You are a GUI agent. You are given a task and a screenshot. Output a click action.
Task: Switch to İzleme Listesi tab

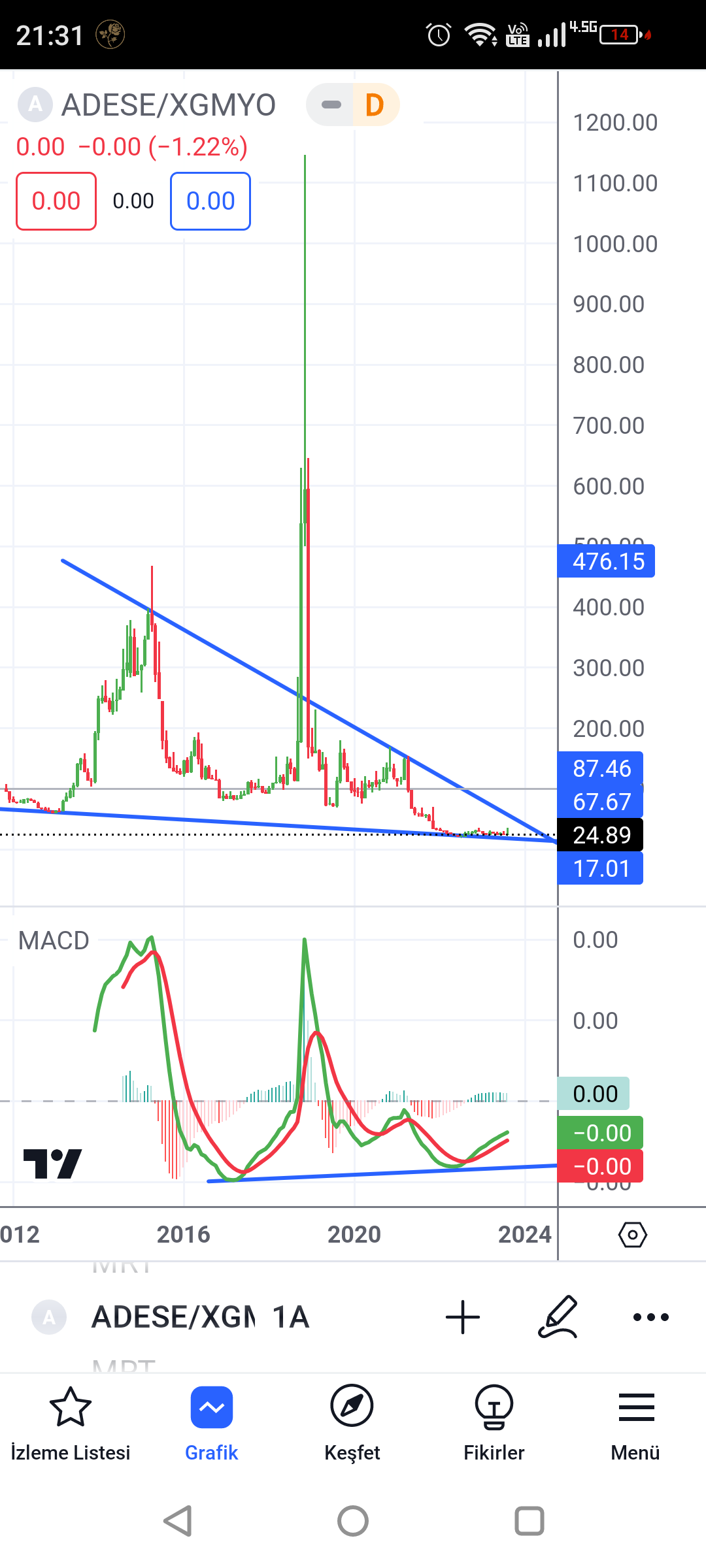point(71,1424)
